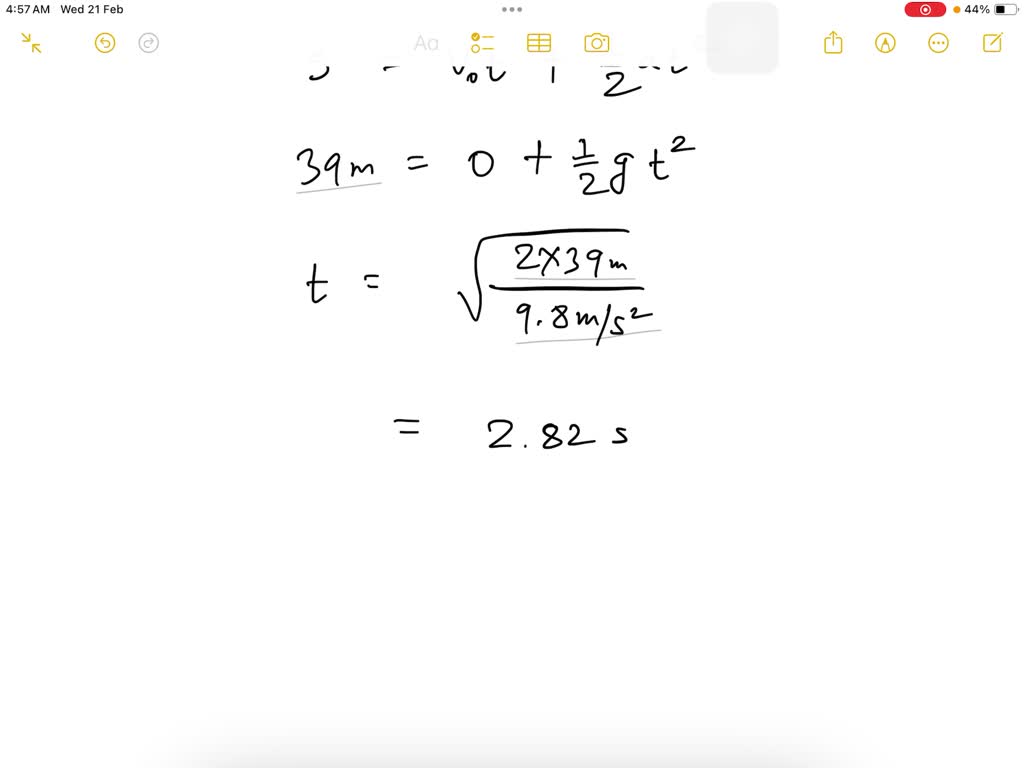Open the camera attachment menu
The image size is (1024, 768).
pos(597,43)
